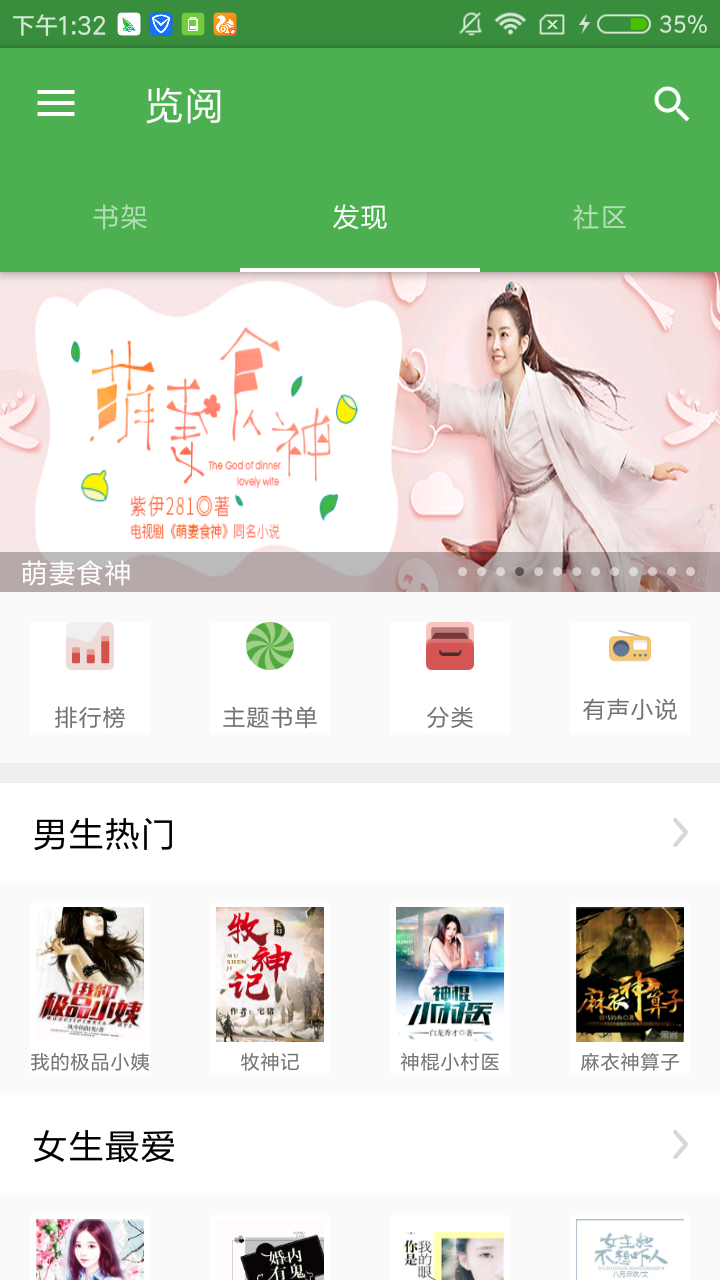Screen dimensions: 720x1280
Task: Open the hamburger drawer menu
Action: click(56, 104)
